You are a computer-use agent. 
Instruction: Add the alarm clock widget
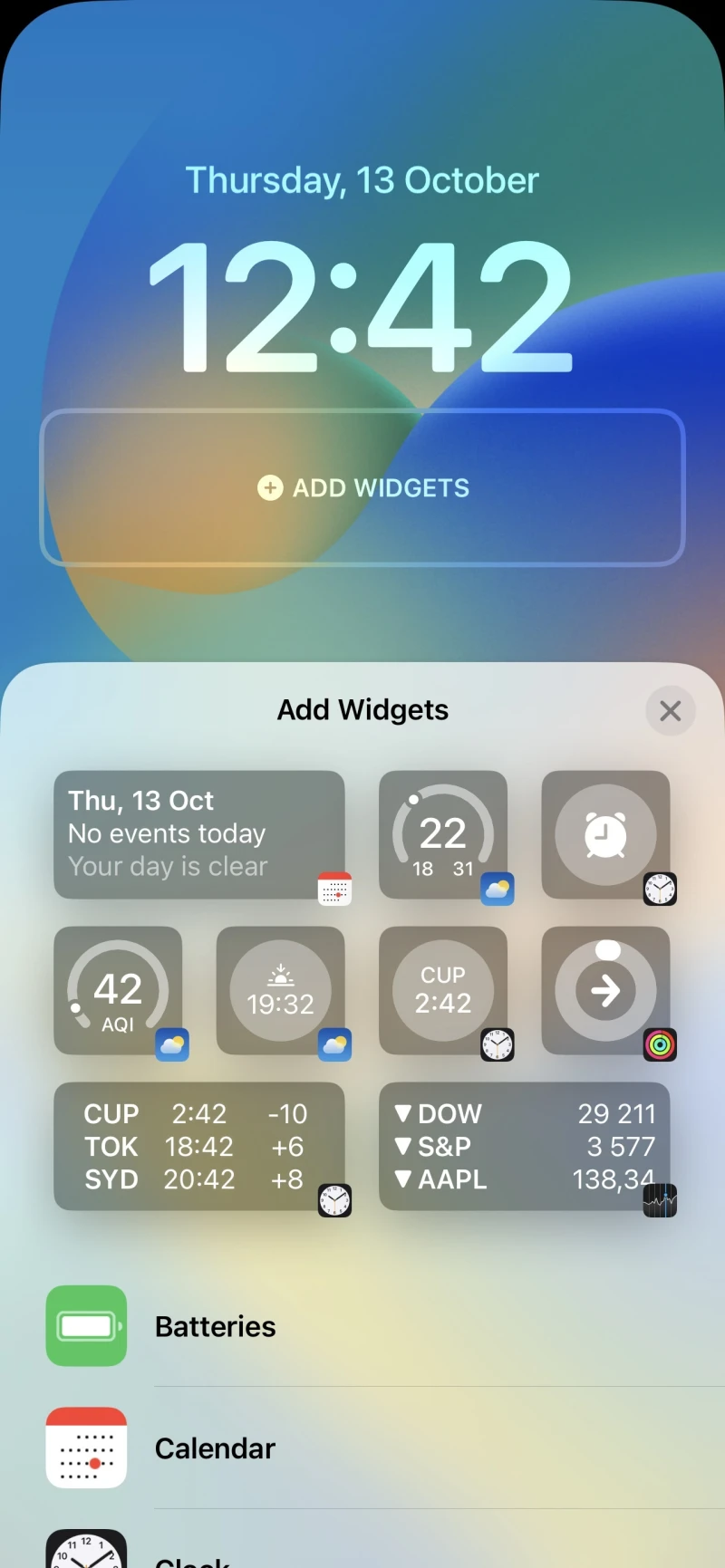pos(605,833)
